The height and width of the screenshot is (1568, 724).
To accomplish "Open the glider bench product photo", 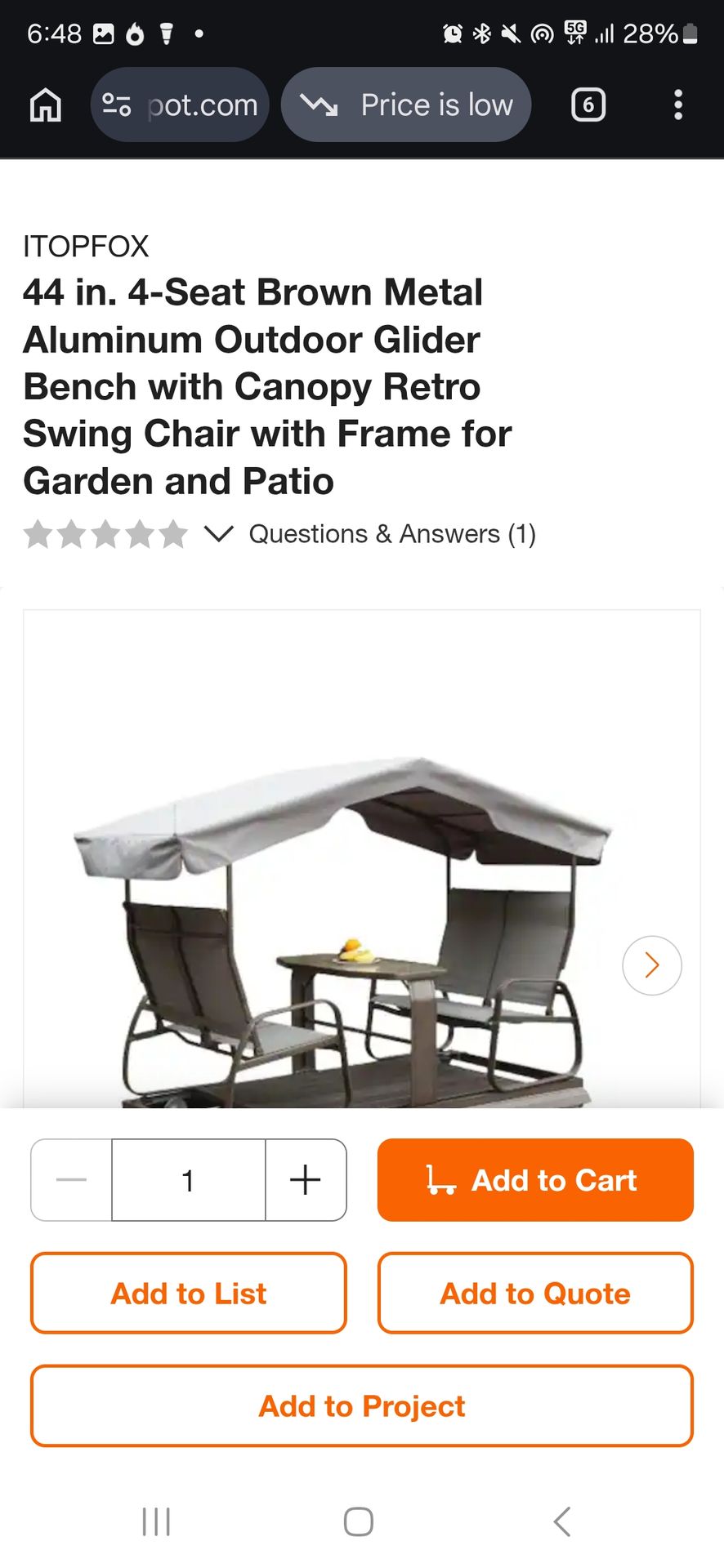I will tap(343, 923).
